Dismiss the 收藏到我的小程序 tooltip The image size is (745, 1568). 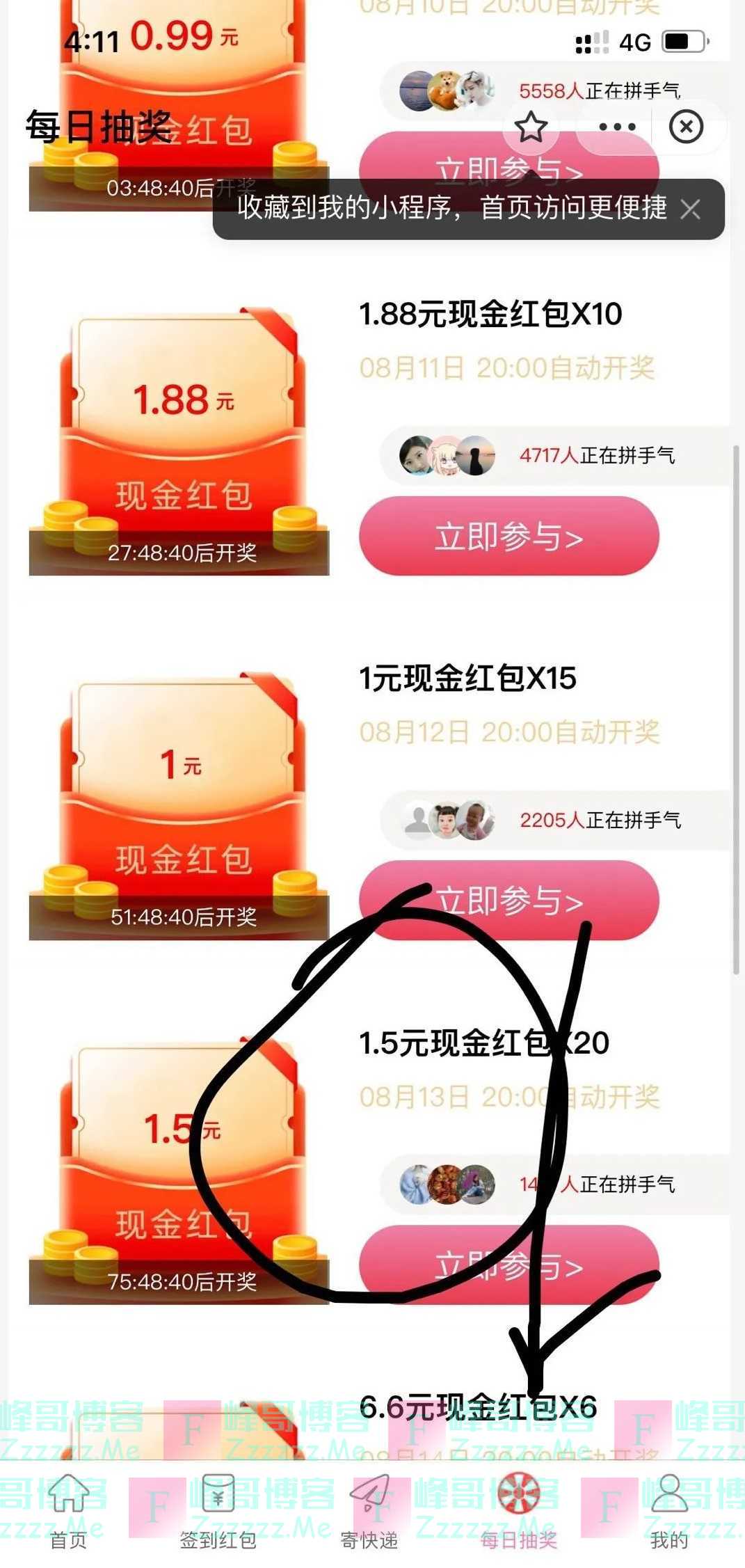click(690, 209)
